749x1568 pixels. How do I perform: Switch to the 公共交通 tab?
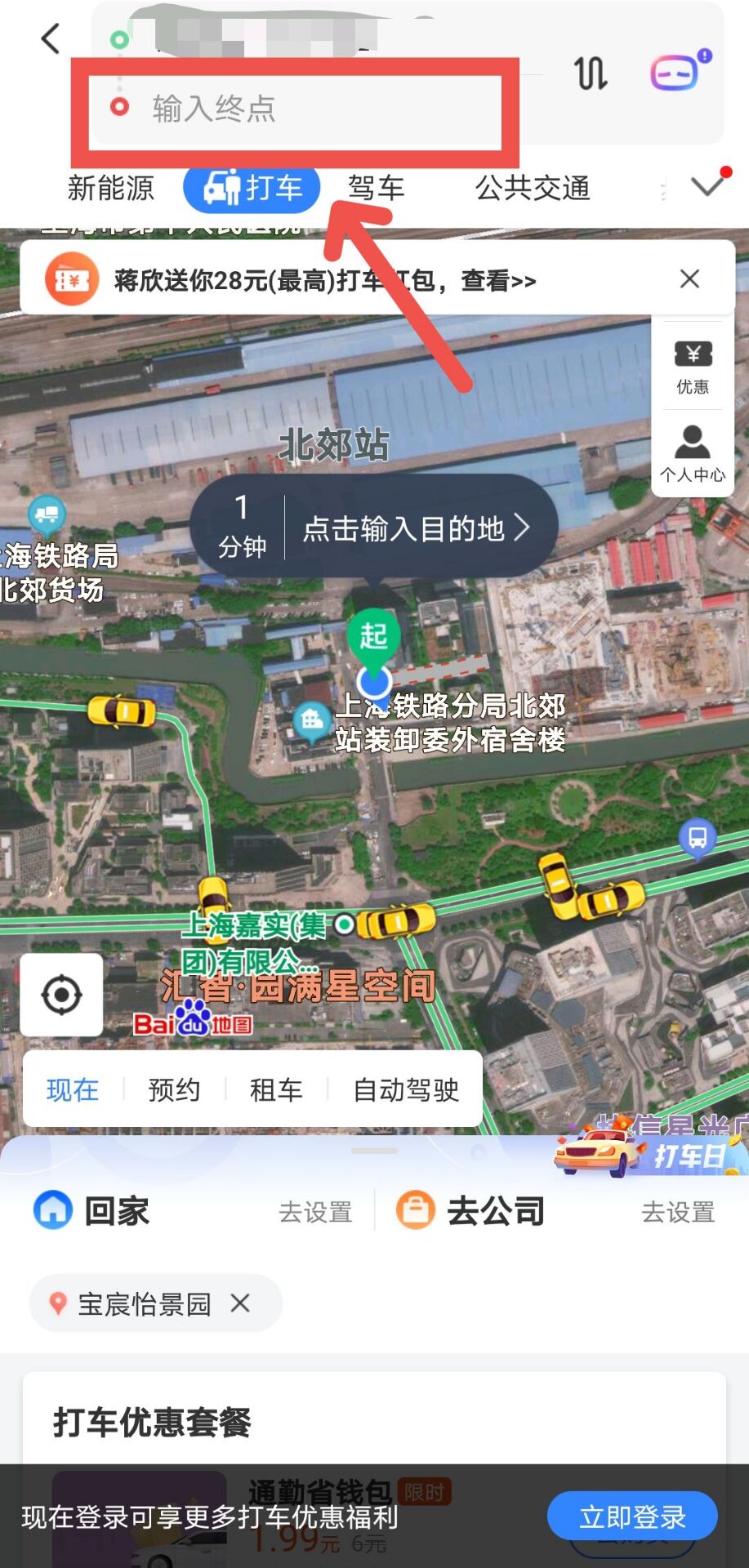(x=533, y=188)
